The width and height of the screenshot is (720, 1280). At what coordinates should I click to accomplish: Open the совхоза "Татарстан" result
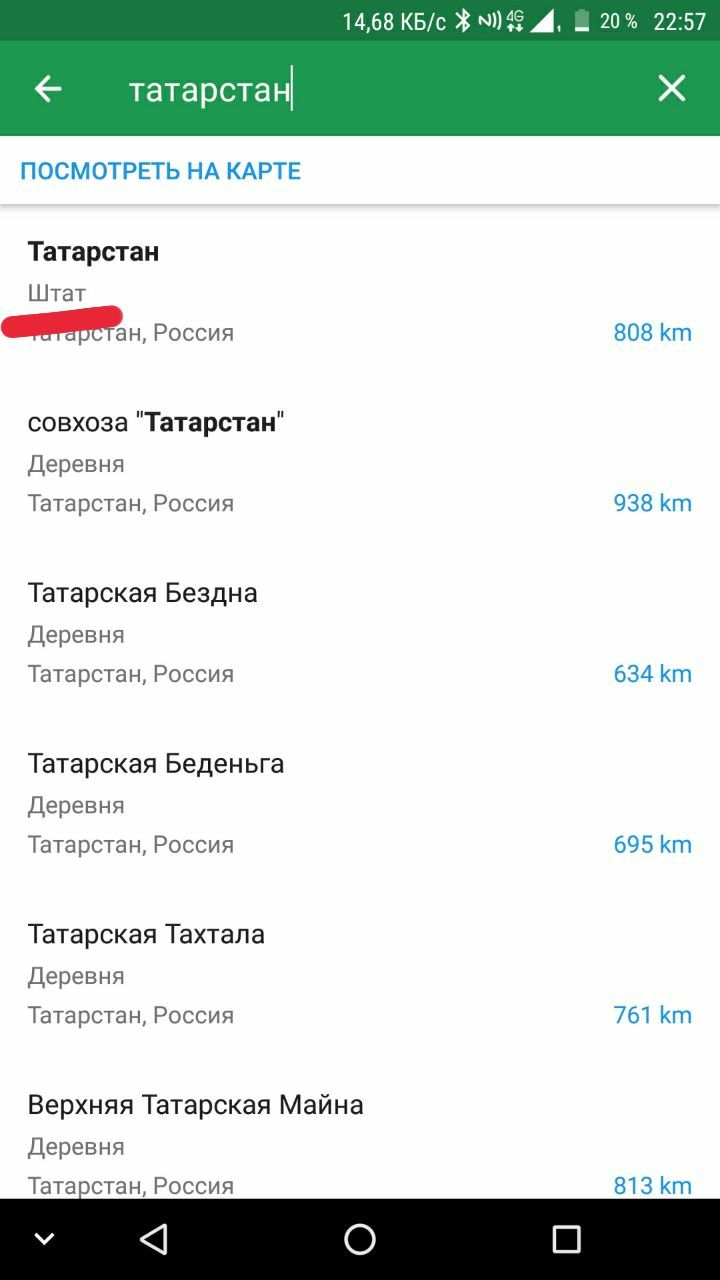click(360, 463)
